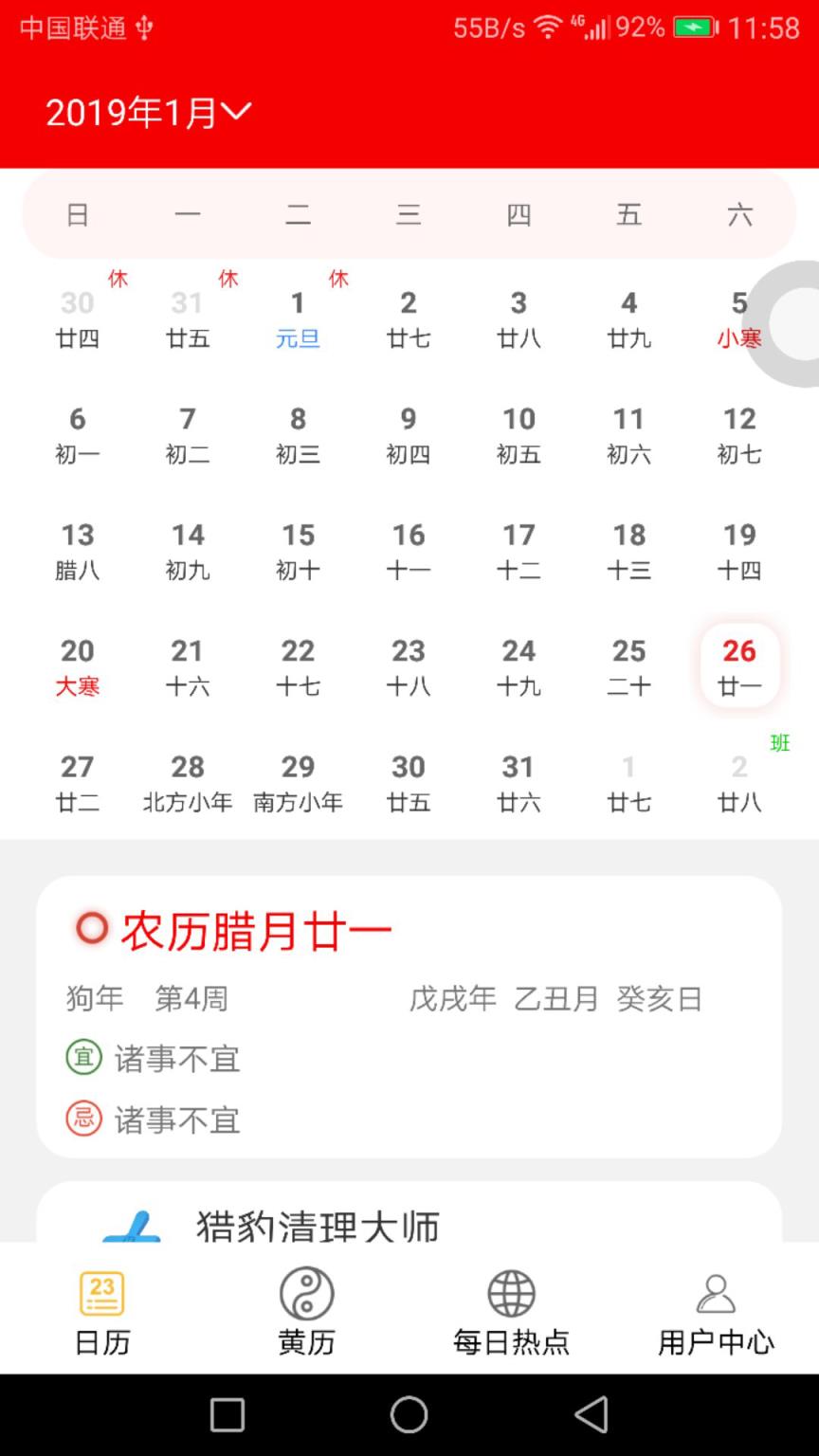The width and height of the screenshot is (819, 1456).
Task: Open the 用户中心 profile icon
Action: coord(716,1291)
